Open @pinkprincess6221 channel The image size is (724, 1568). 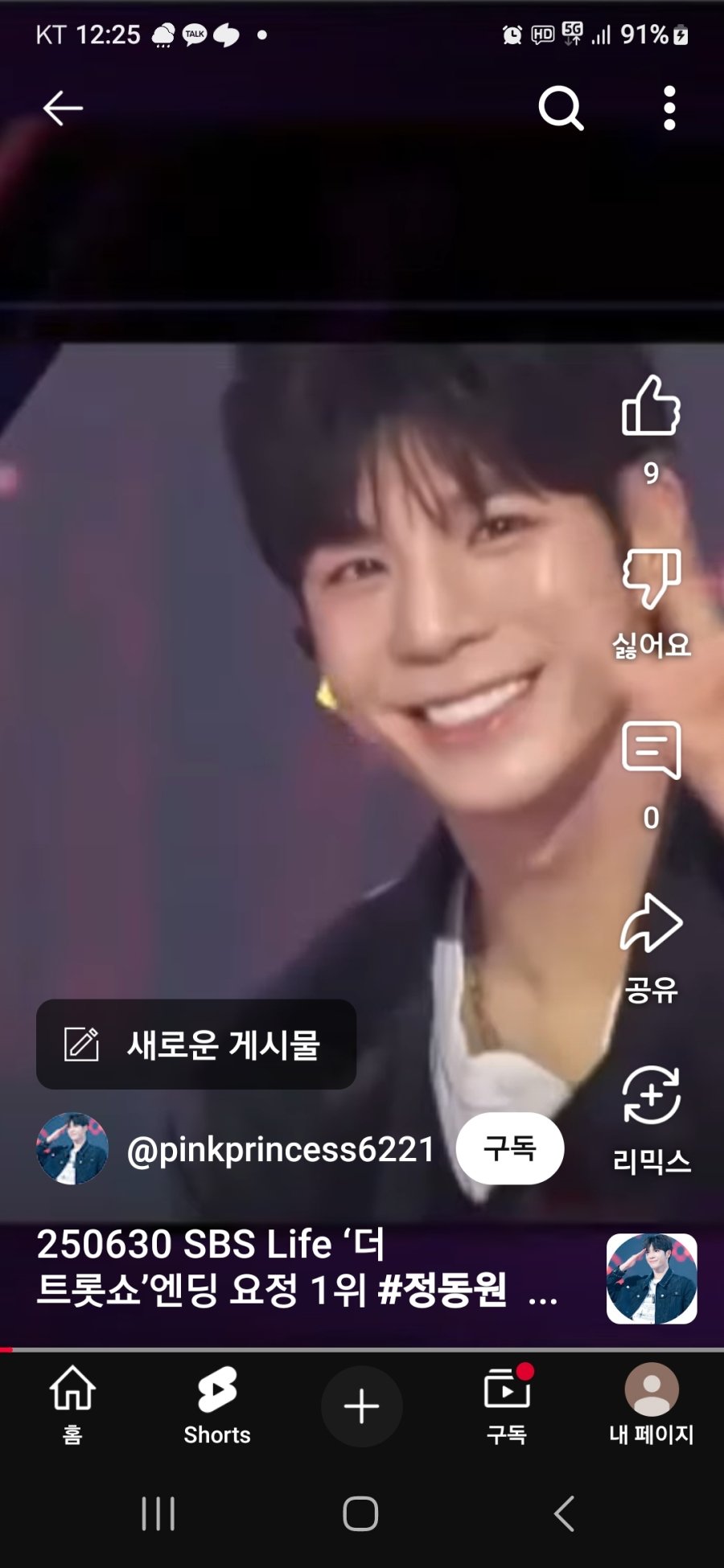click(280, 1149)
